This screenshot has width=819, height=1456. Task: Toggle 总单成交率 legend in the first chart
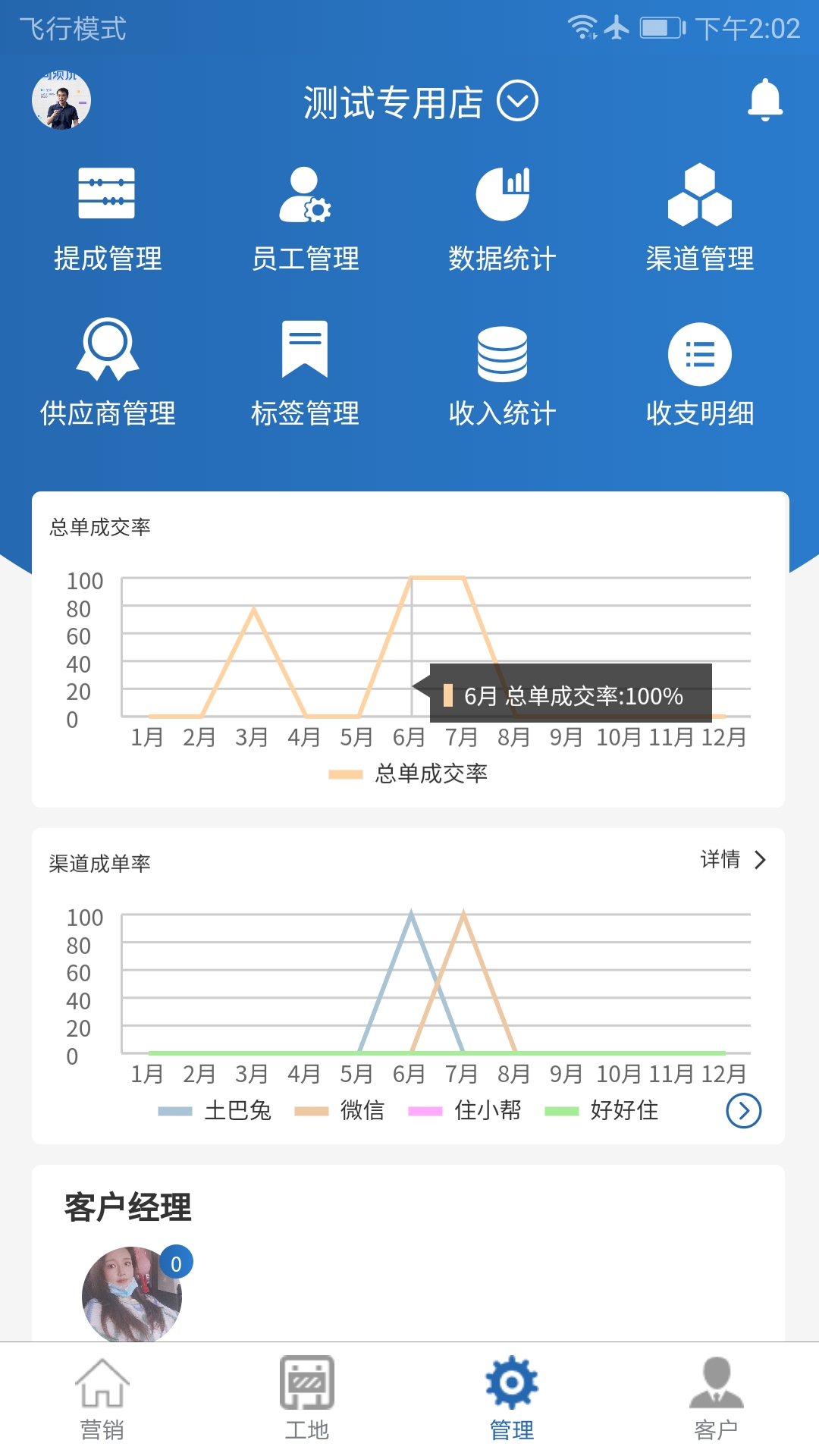pyautogui.click(x=409, y=773)
